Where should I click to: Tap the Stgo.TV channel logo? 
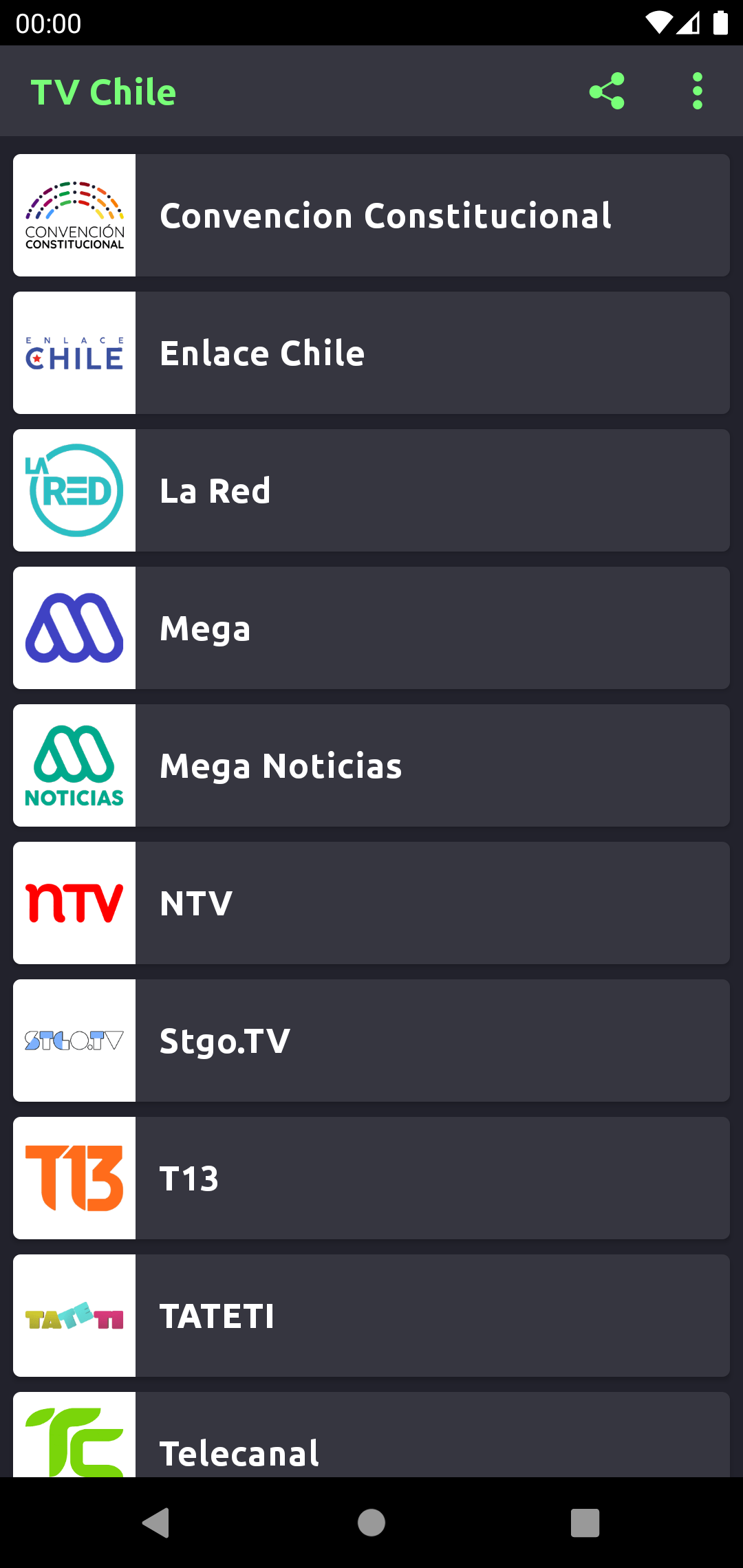74,1040
